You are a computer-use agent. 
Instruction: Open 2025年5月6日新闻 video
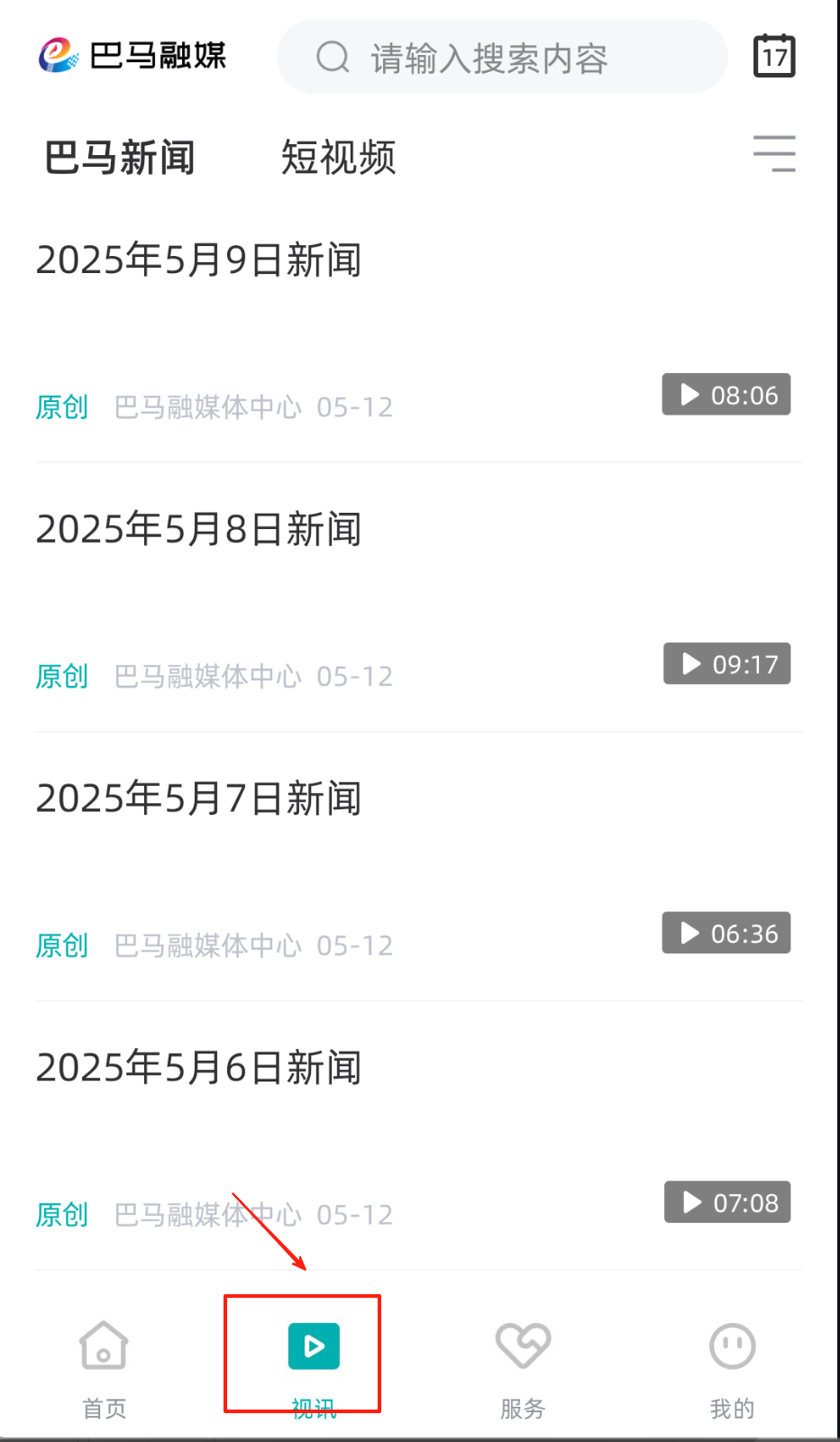click(x=198, y=1068)
